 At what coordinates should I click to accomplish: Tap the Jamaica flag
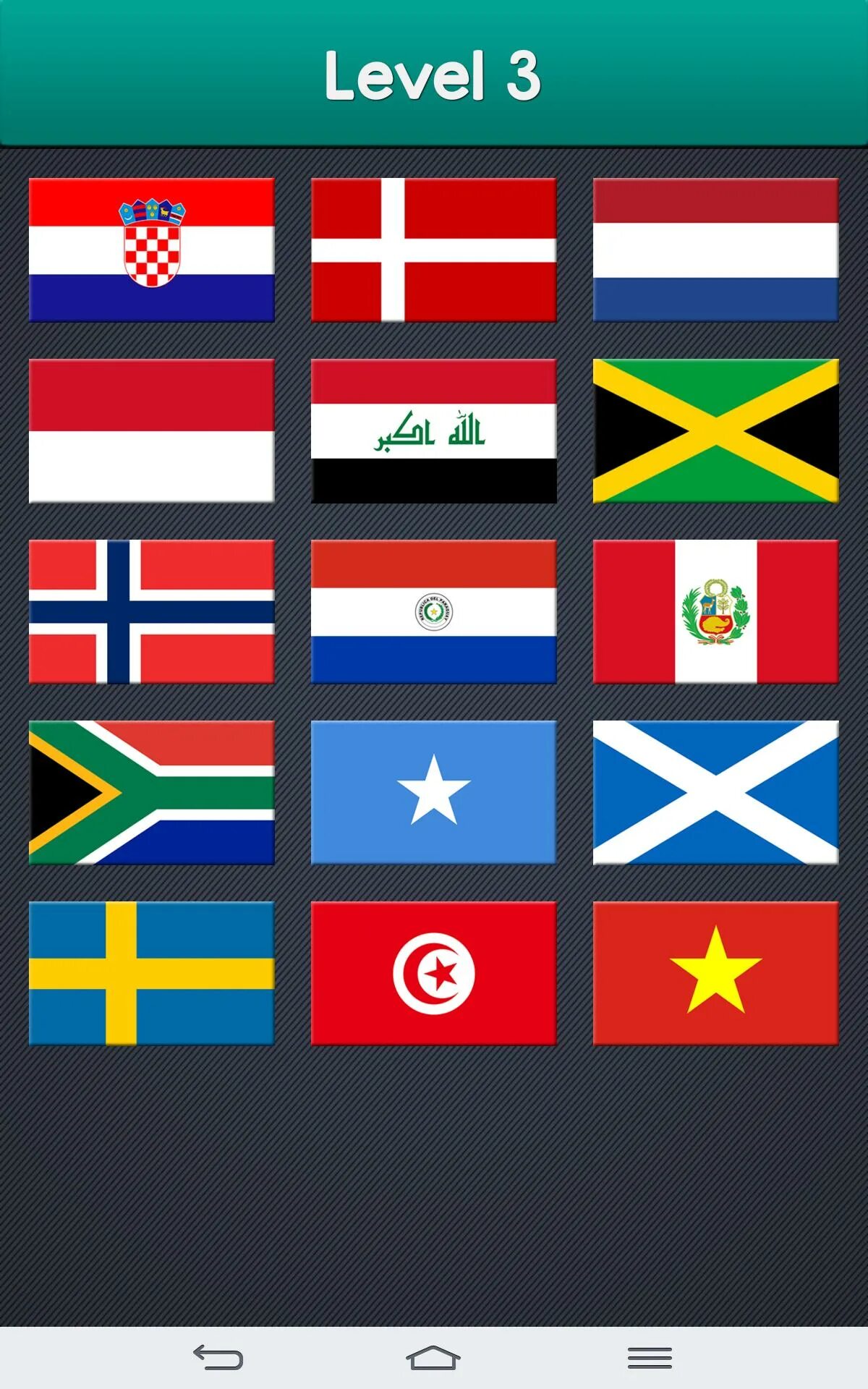coord(715,430)
